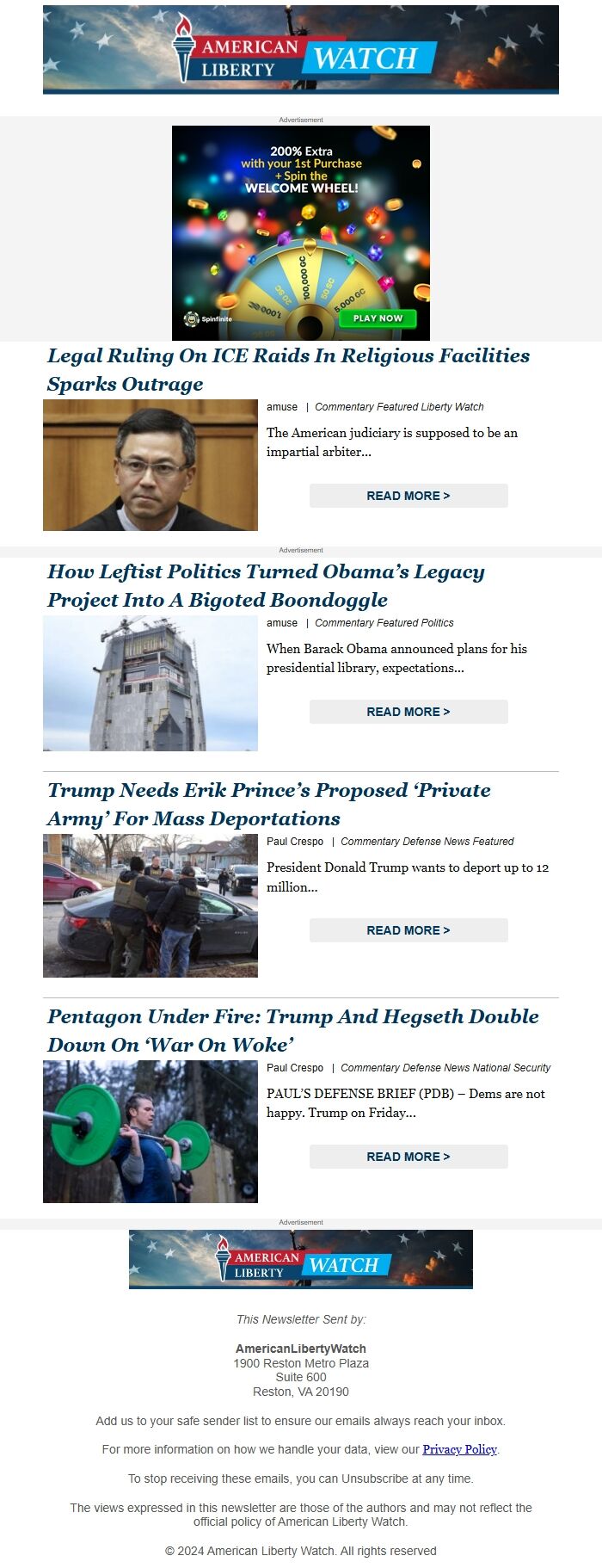Open READ MORE for the Obama legacy project article

[408, 712]
